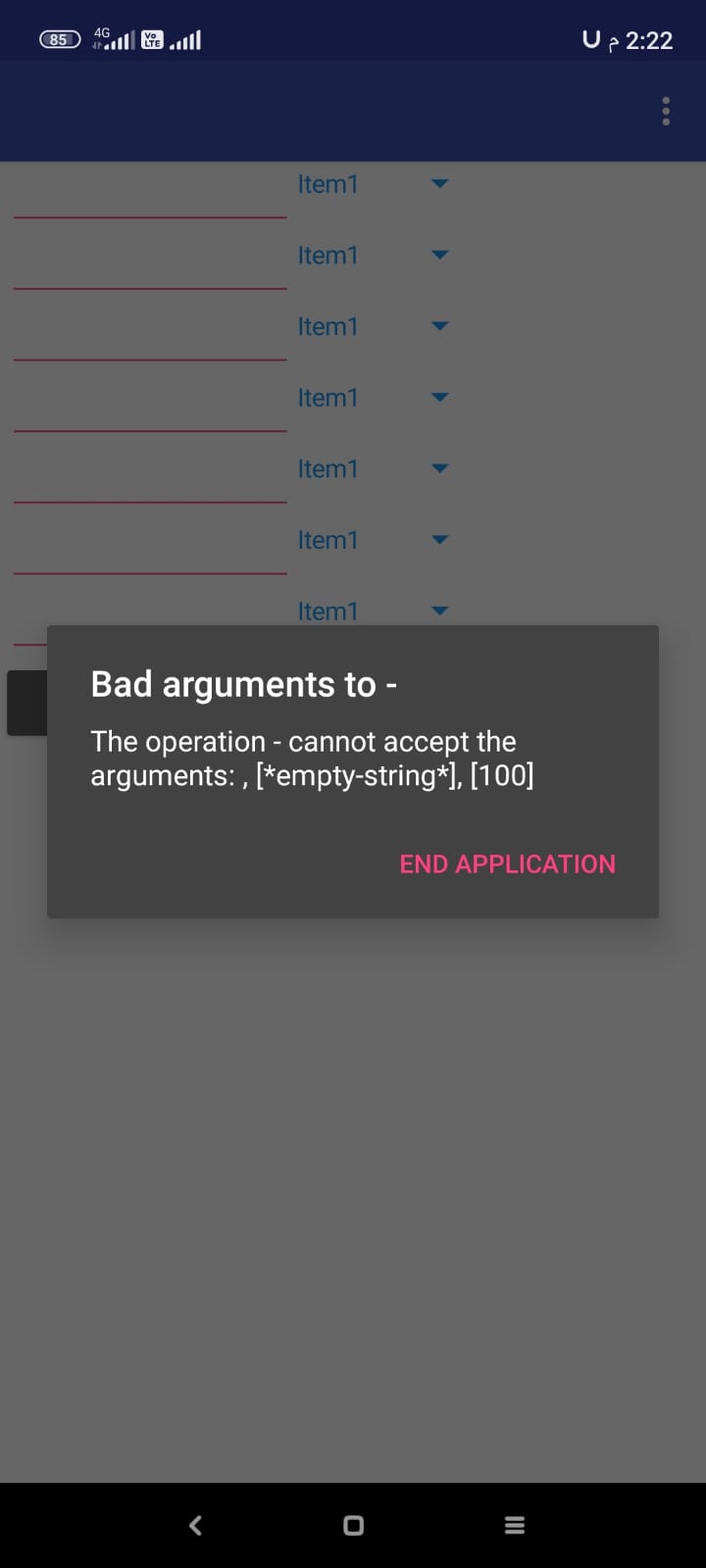Open the three-dot overflow menu
Image resolution: width=706 pixels, height=1568 pixels.
point(666,111)
